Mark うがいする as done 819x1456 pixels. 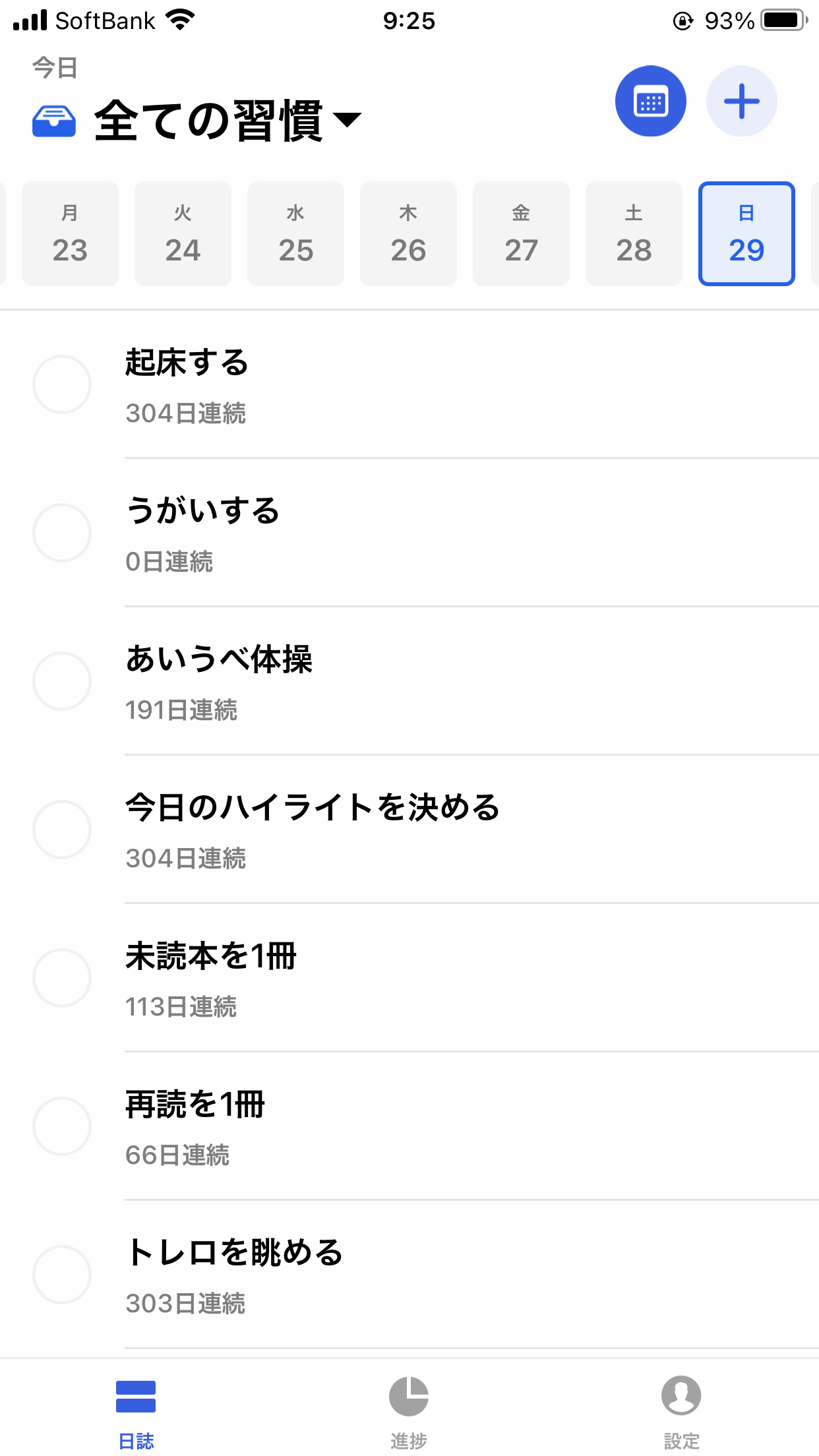coord(62,533)
